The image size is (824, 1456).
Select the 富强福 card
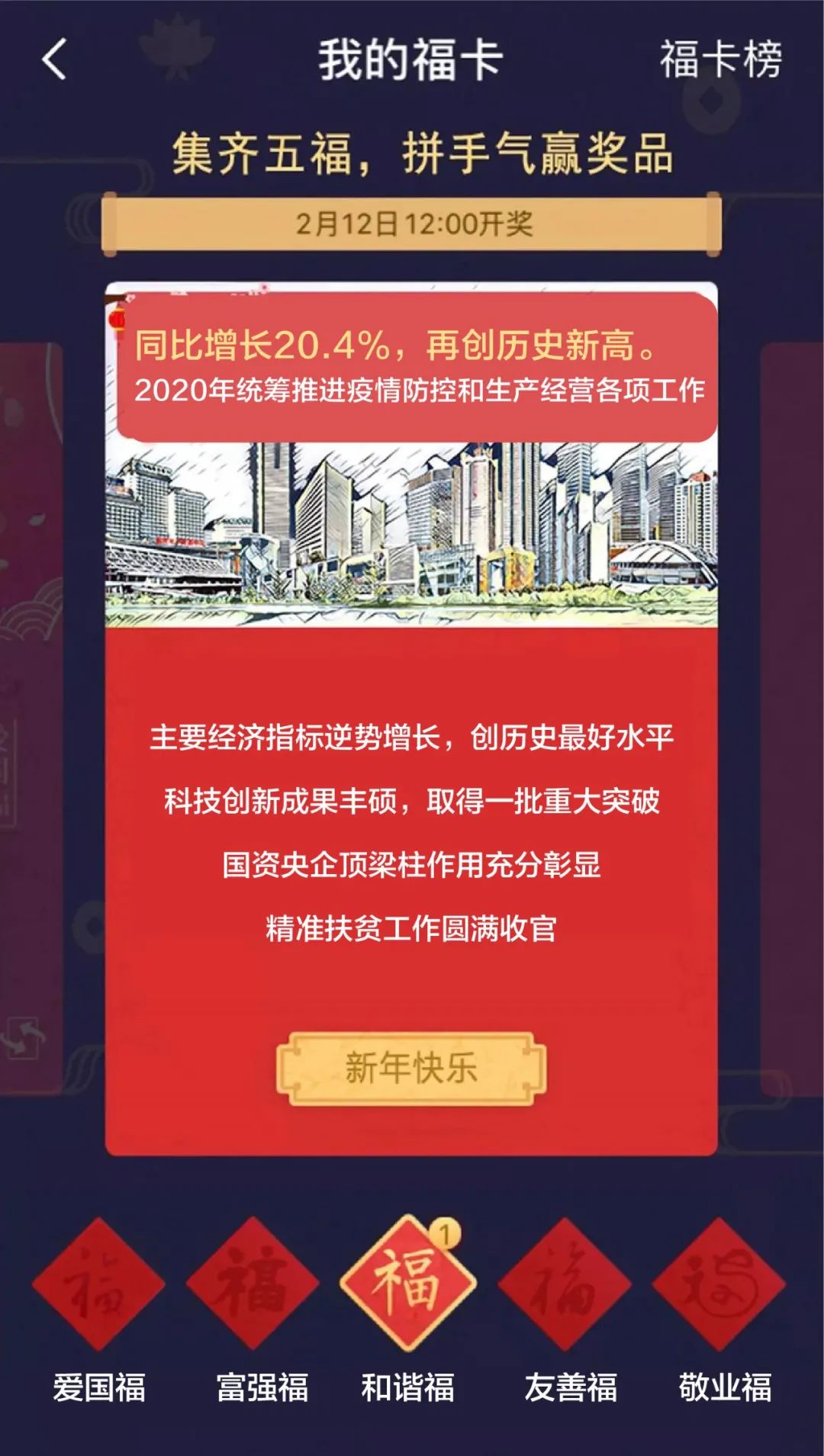click(253, 1284)
